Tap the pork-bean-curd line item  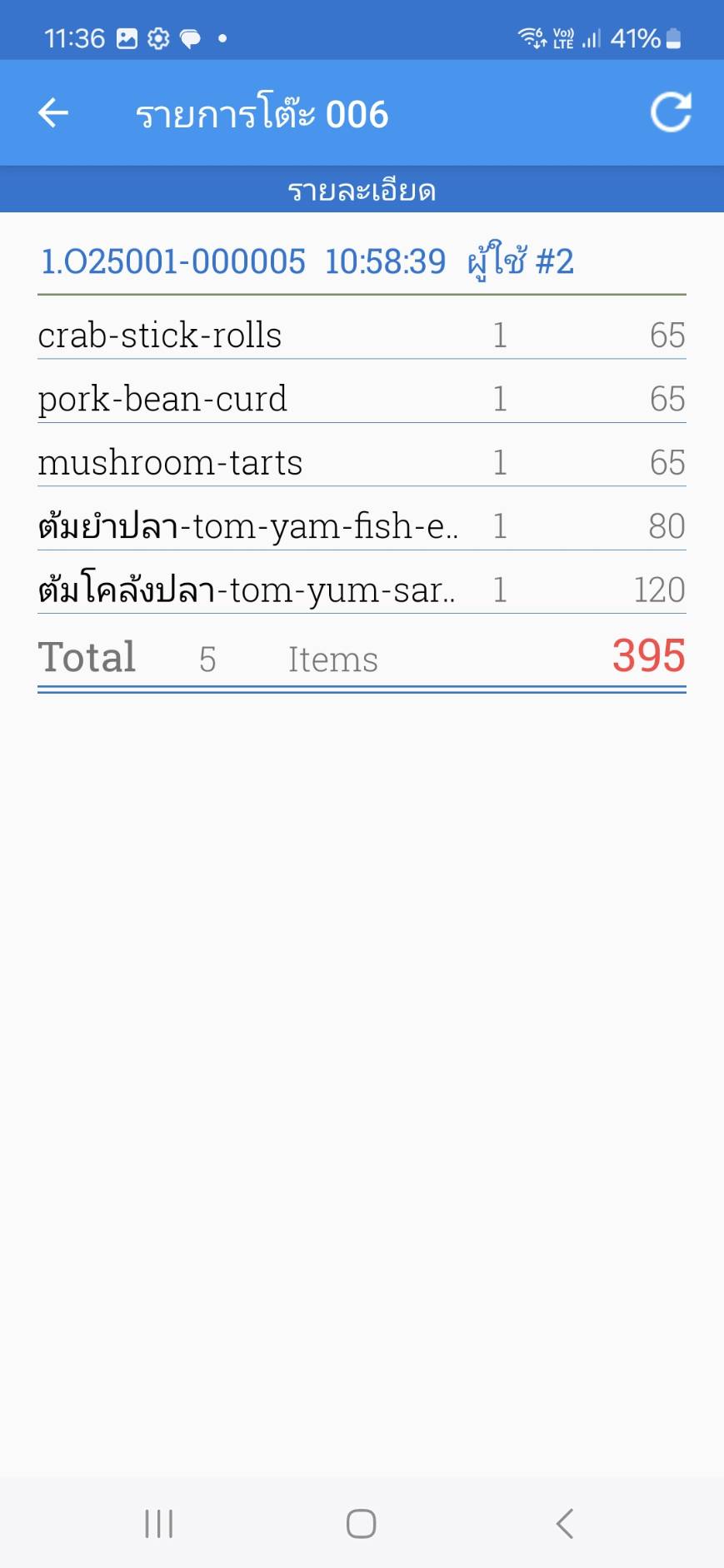coord(362,398)
